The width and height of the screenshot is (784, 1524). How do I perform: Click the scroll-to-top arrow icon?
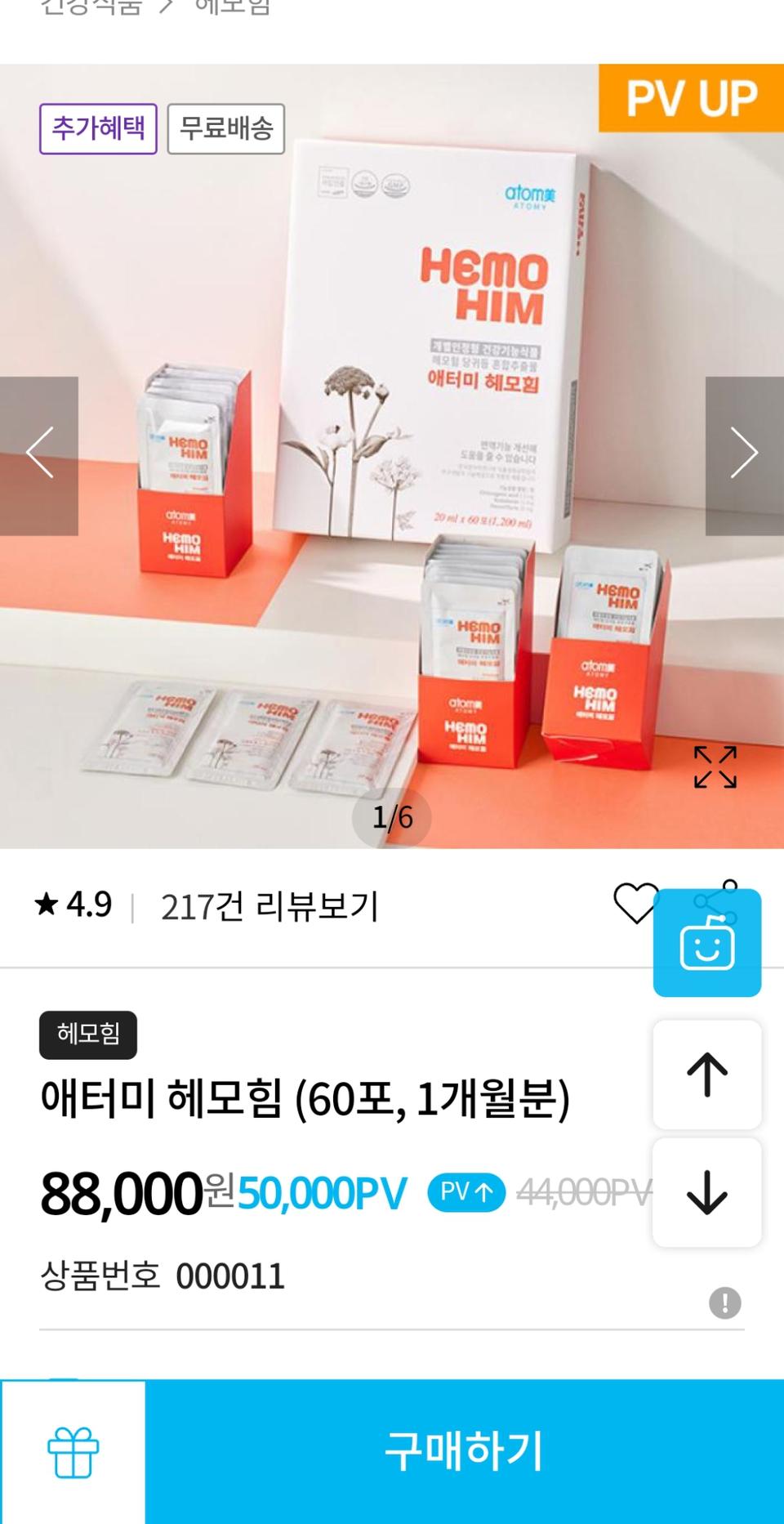(x=706, y=1076)
